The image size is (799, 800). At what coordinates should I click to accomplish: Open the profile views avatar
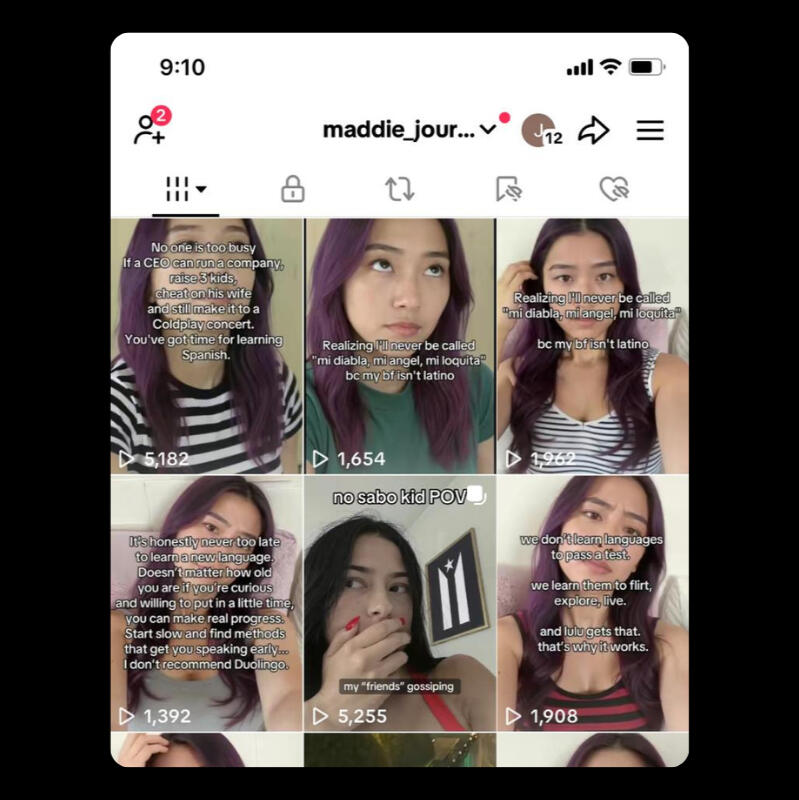click(539, 130)
